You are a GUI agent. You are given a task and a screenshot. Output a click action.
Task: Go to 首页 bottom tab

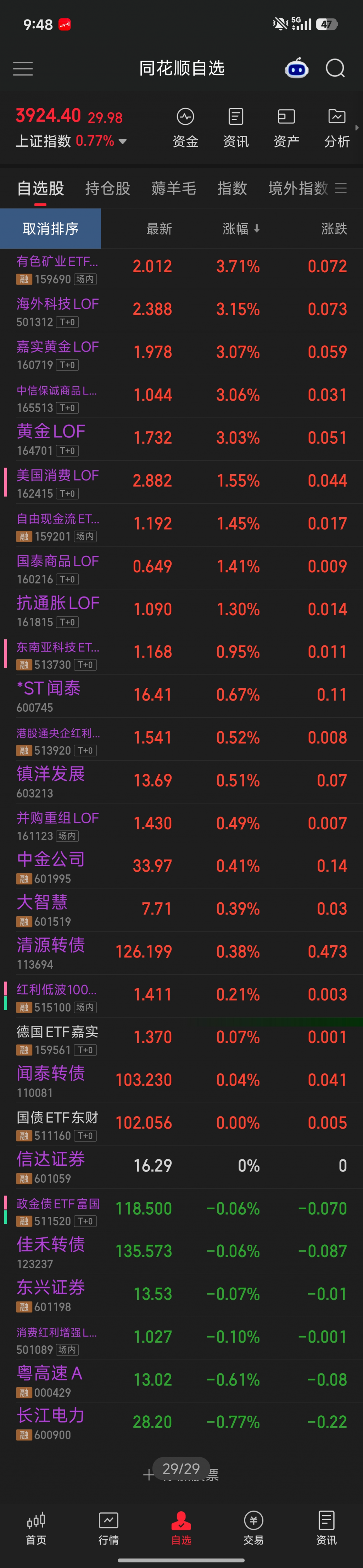point(36,1528)
